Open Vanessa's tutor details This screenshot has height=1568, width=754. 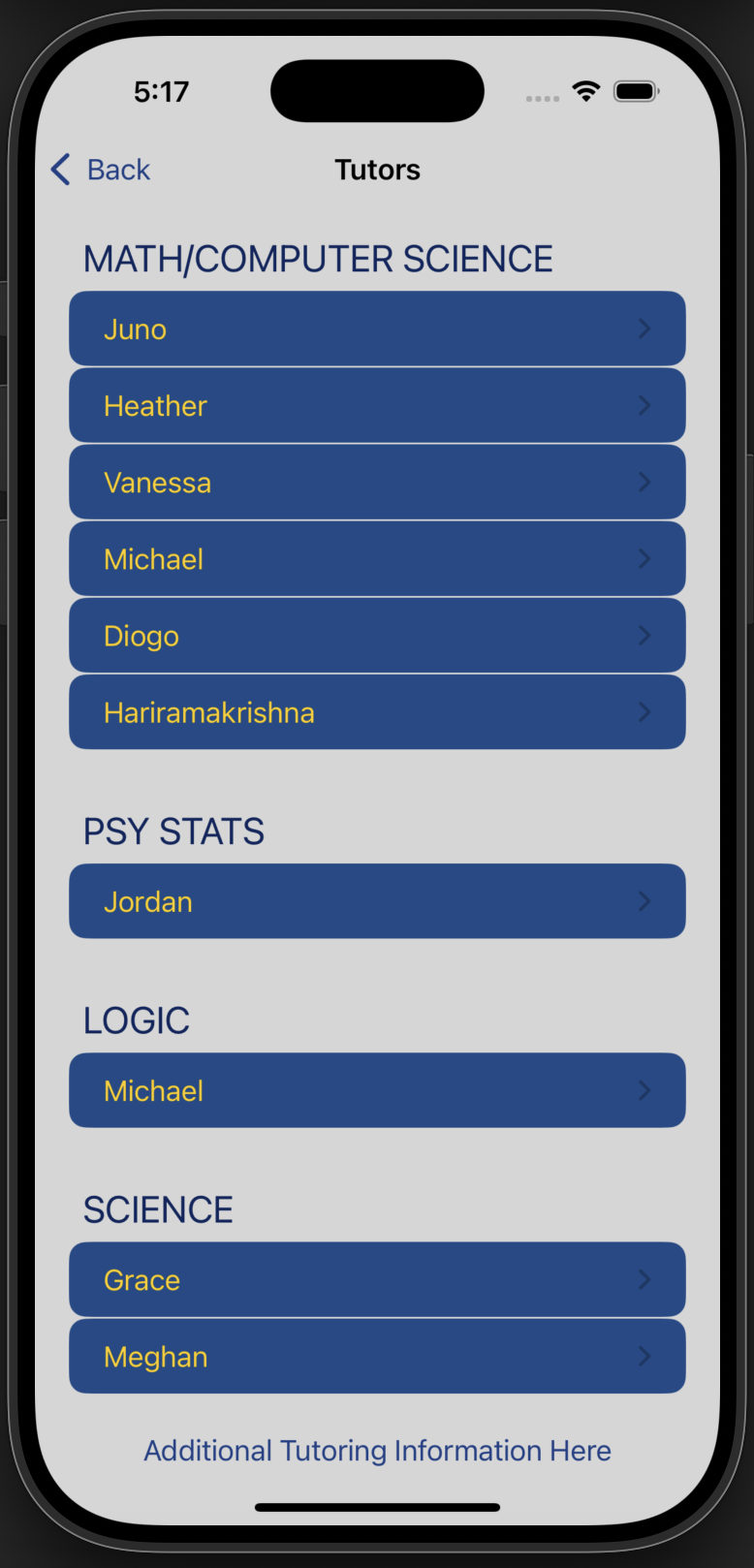(377, 483)
